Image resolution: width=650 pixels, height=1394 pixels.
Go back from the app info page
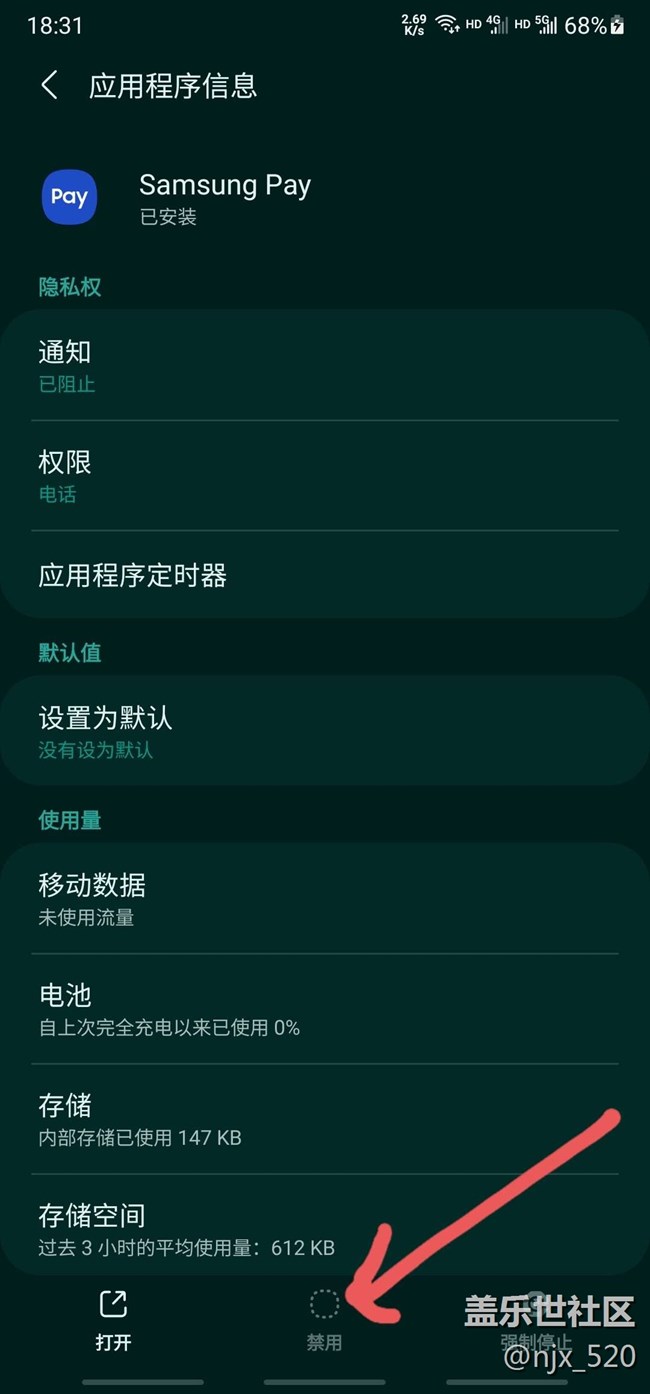tap(49, 85)
